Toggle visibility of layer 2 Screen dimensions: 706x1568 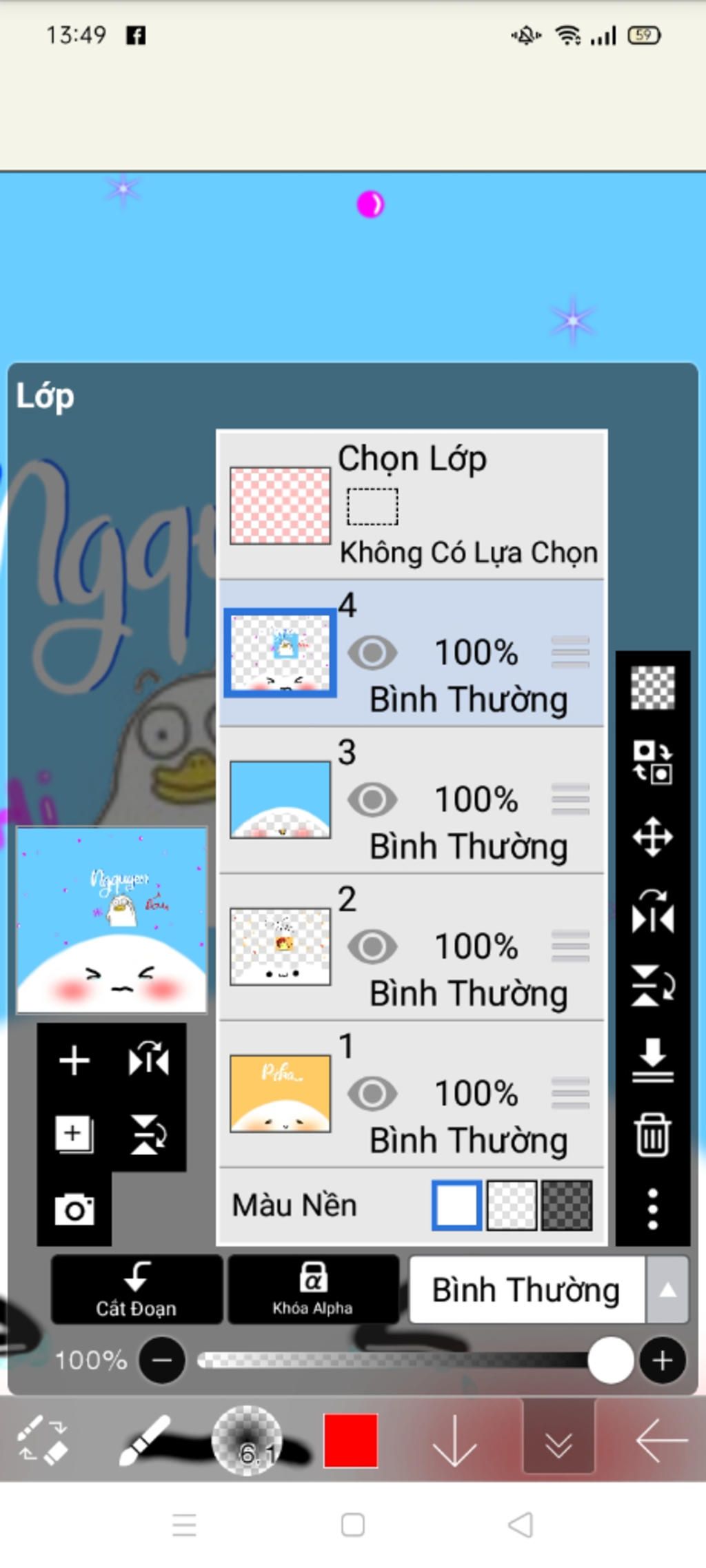click(372, 946)
